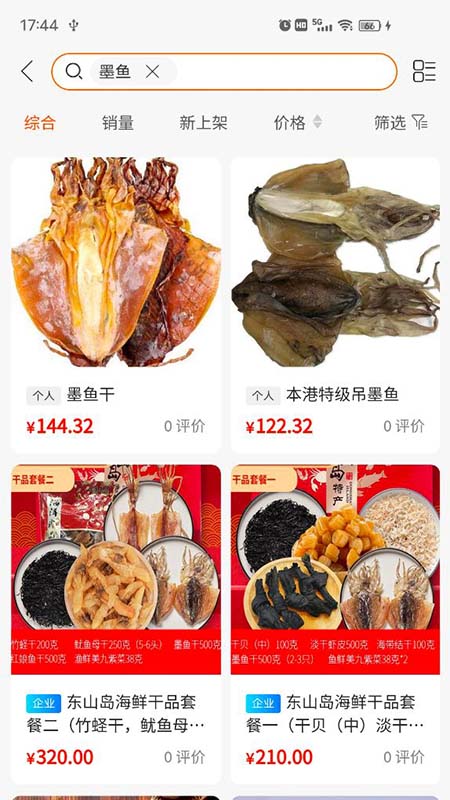Image resolution: width=450 pixels, height=800 pixels.
Task: Clear the 墨鱼 search keyword
Action: (152, 72)
